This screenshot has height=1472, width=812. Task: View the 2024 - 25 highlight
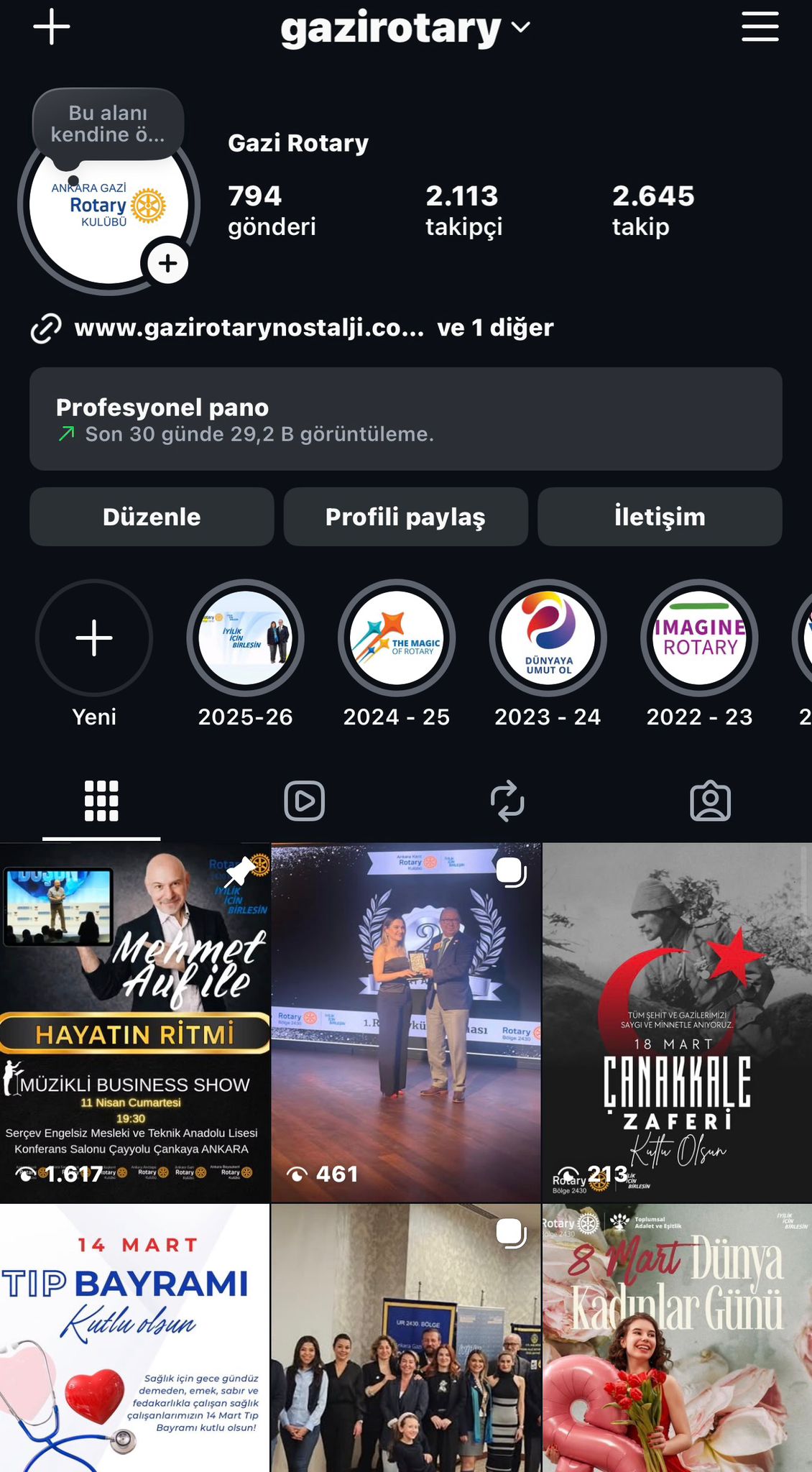[397, 638]
